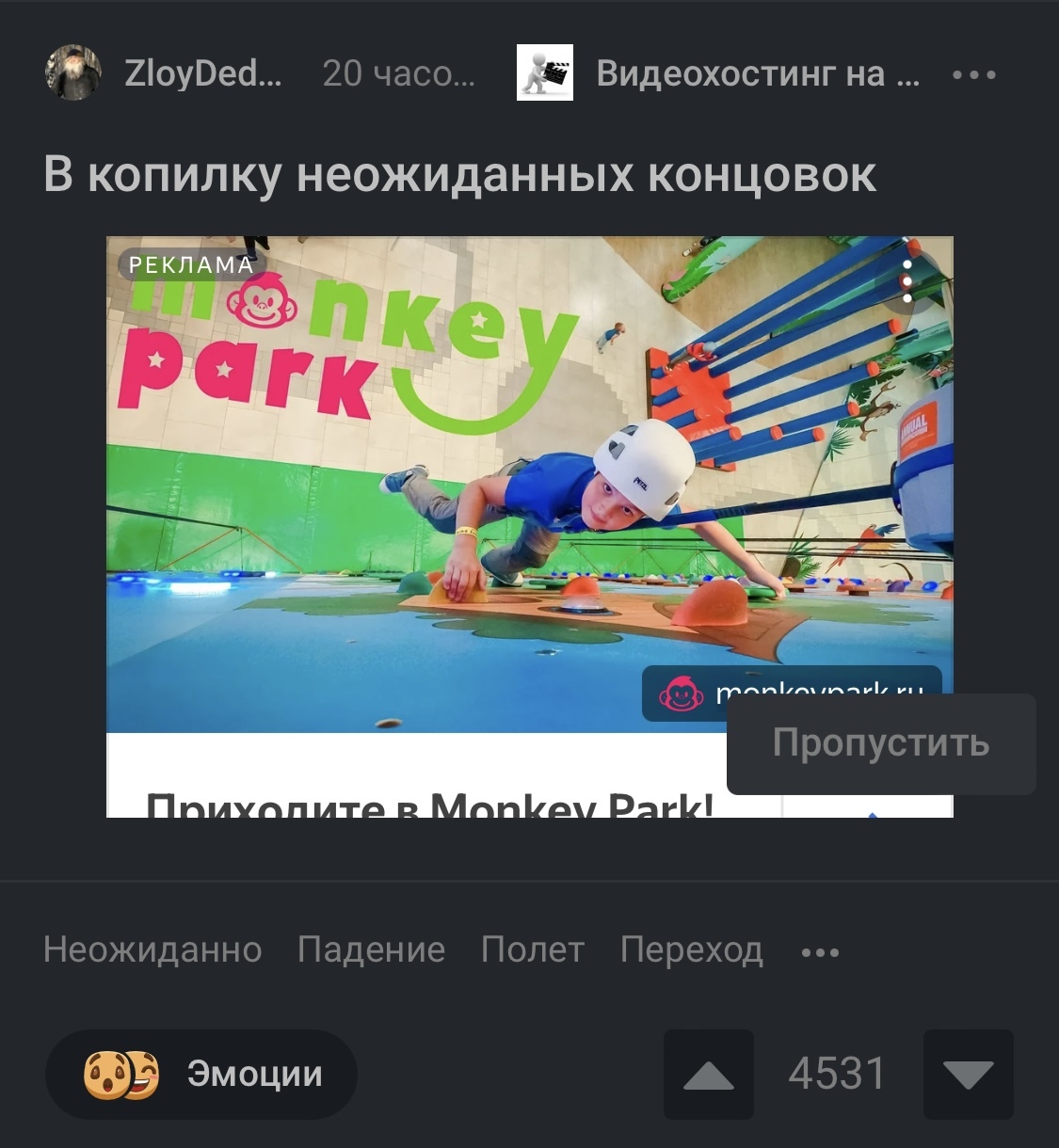Select the Полет tag
Screen dimensions: 1059x1148
tap(532, 949)
